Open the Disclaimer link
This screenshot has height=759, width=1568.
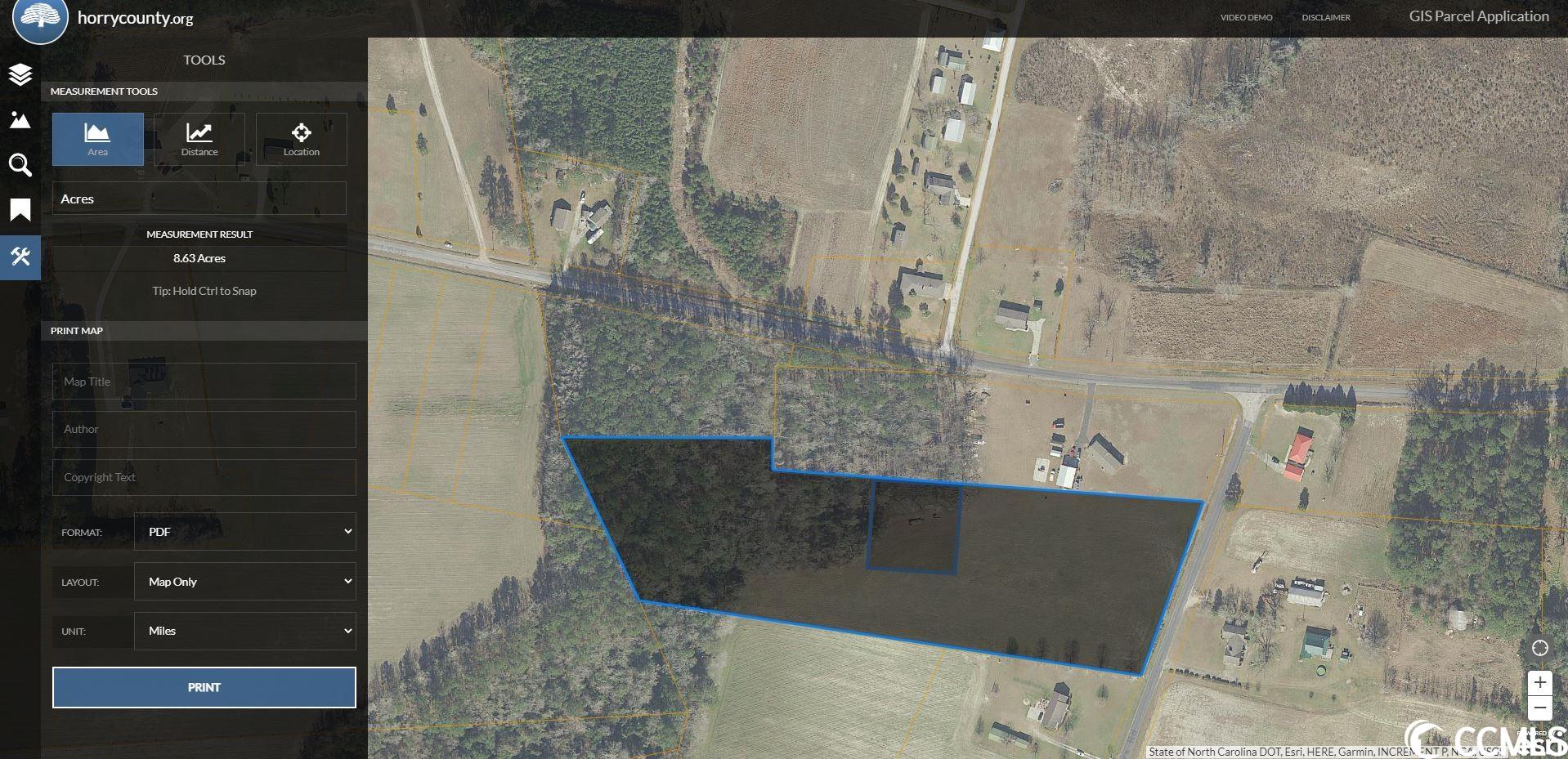[x=1326, y=17]
